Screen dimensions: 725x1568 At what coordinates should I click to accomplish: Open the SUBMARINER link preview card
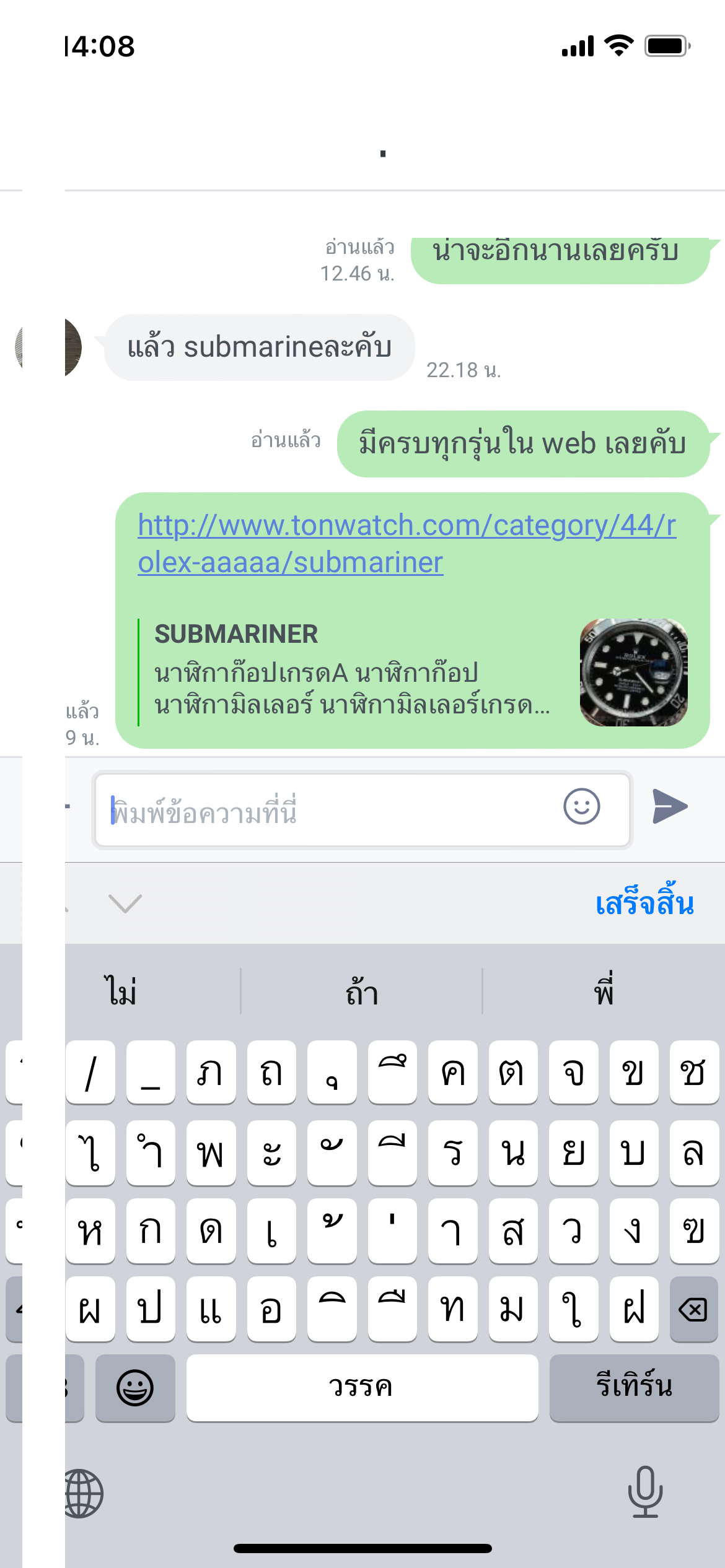(x=412, y=672)
